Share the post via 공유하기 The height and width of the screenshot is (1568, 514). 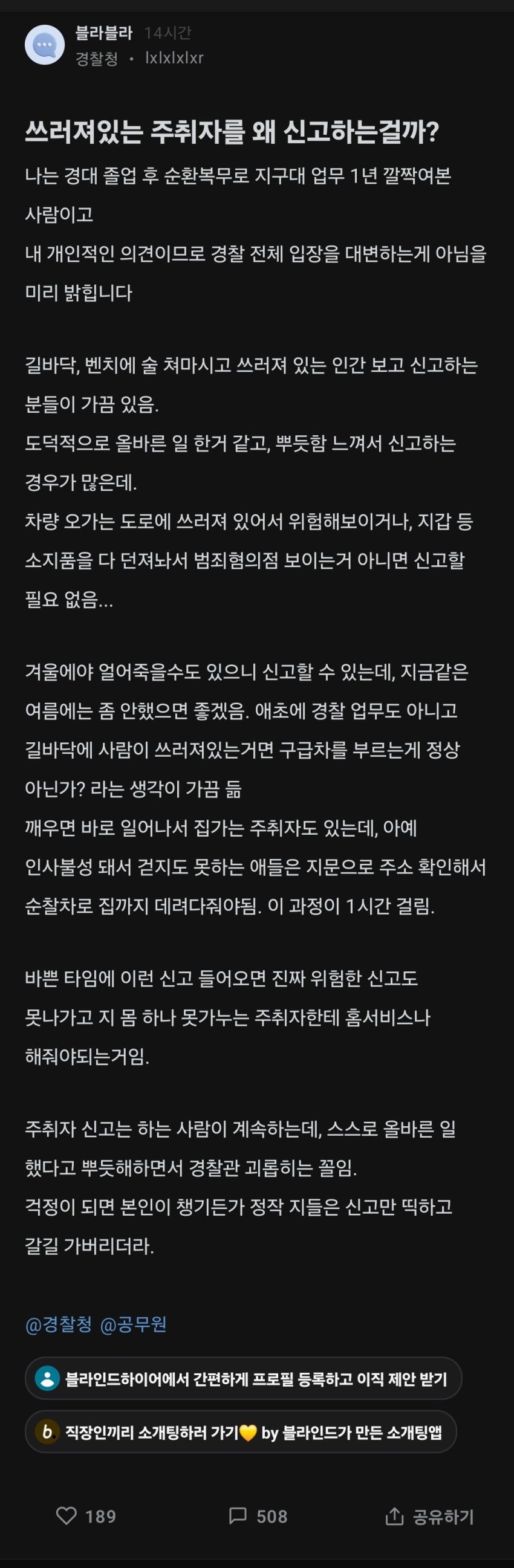coord(429,1516)
